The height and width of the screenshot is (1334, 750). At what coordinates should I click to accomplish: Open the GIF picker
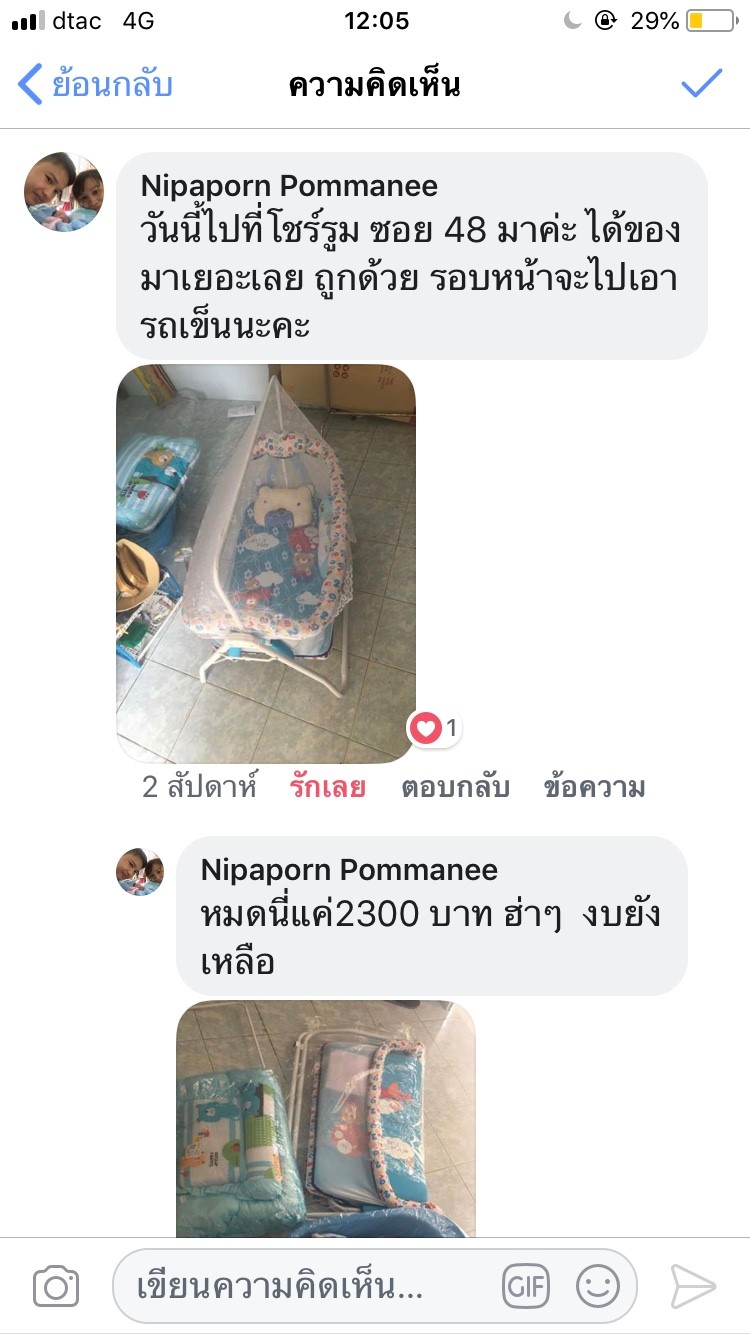[x=526, y=1286]
